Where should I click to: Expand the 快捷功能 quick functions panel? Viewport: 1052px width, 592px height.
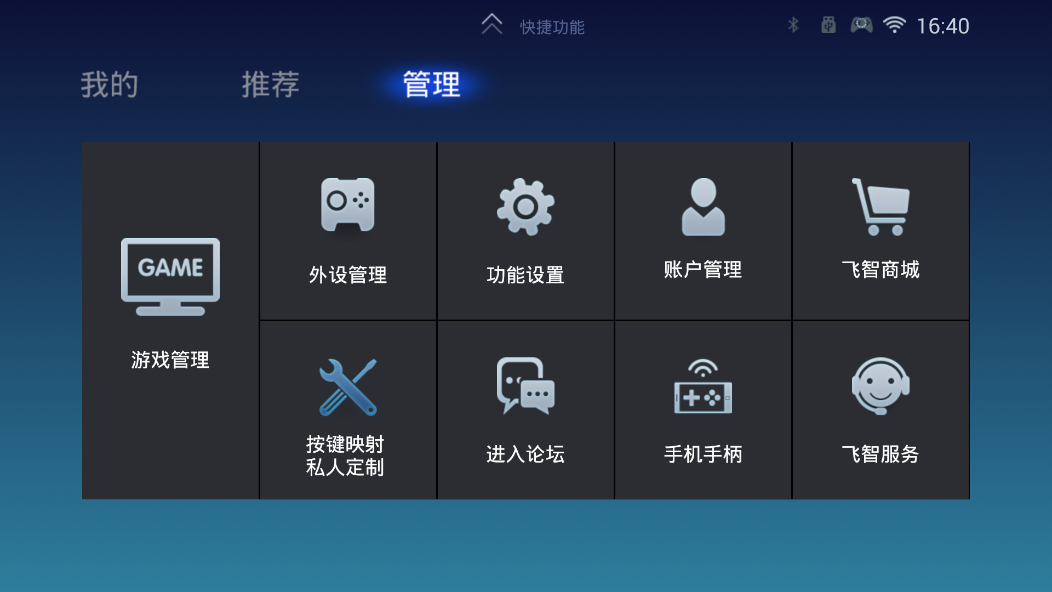[534, 26]
